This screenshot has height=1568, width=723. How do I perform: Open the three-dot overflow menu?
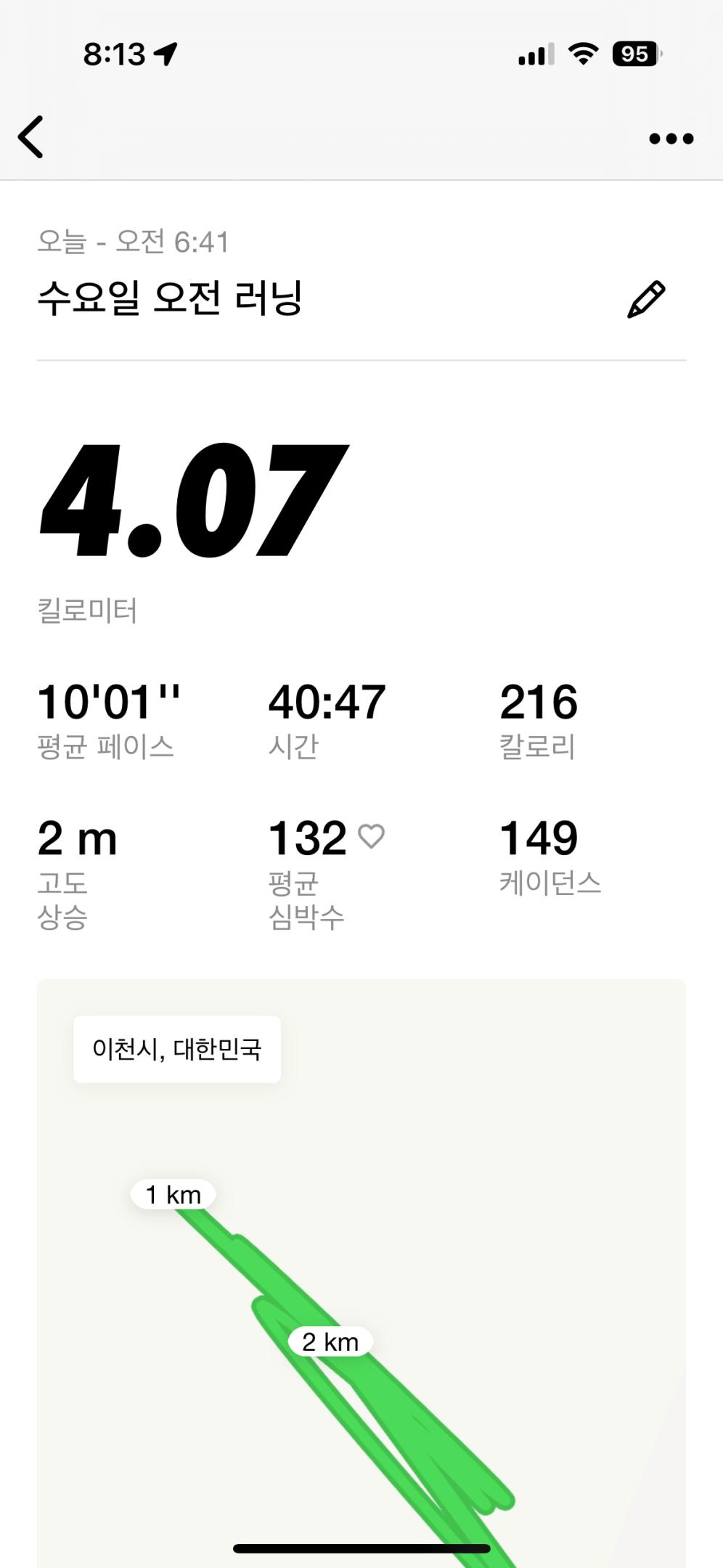click(x=671, y=138)
